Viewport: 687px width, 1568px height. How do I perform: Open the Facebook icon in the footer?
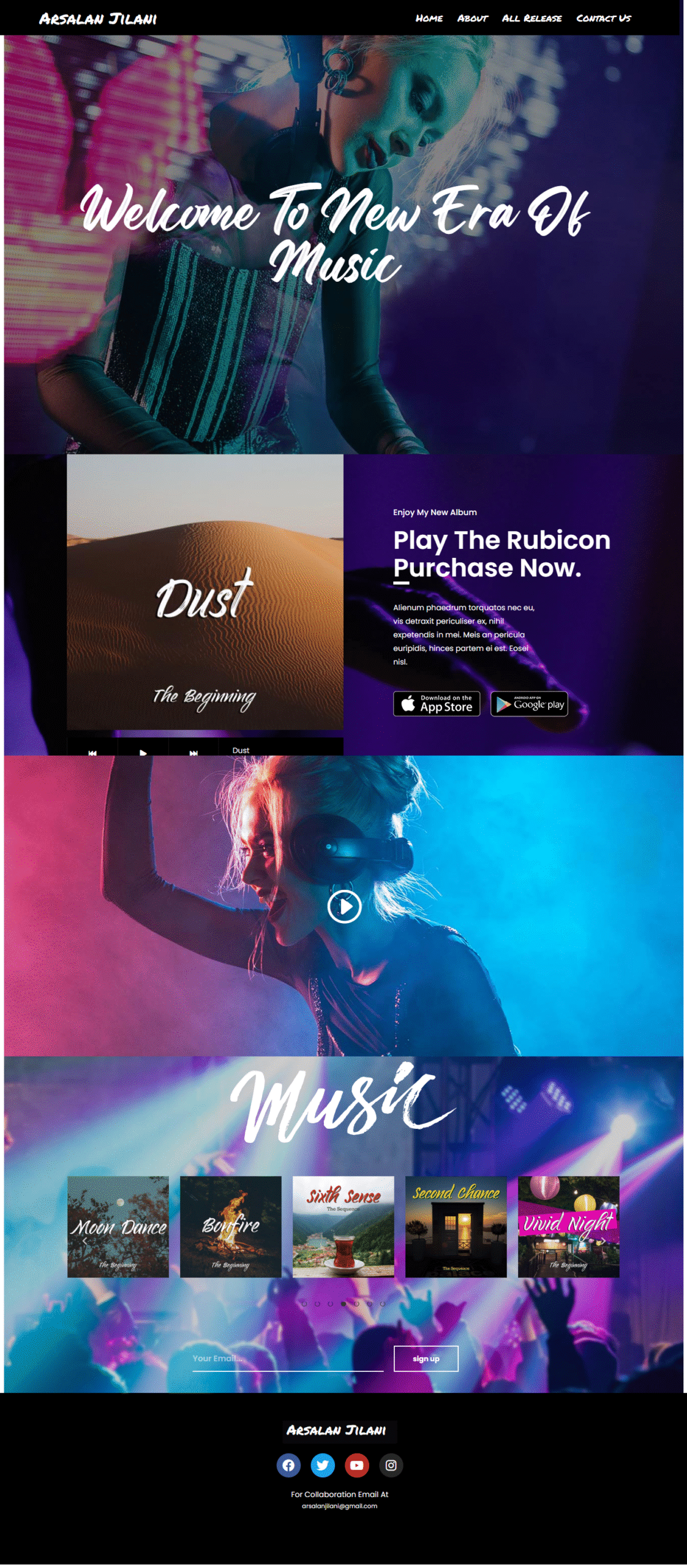288,1465
